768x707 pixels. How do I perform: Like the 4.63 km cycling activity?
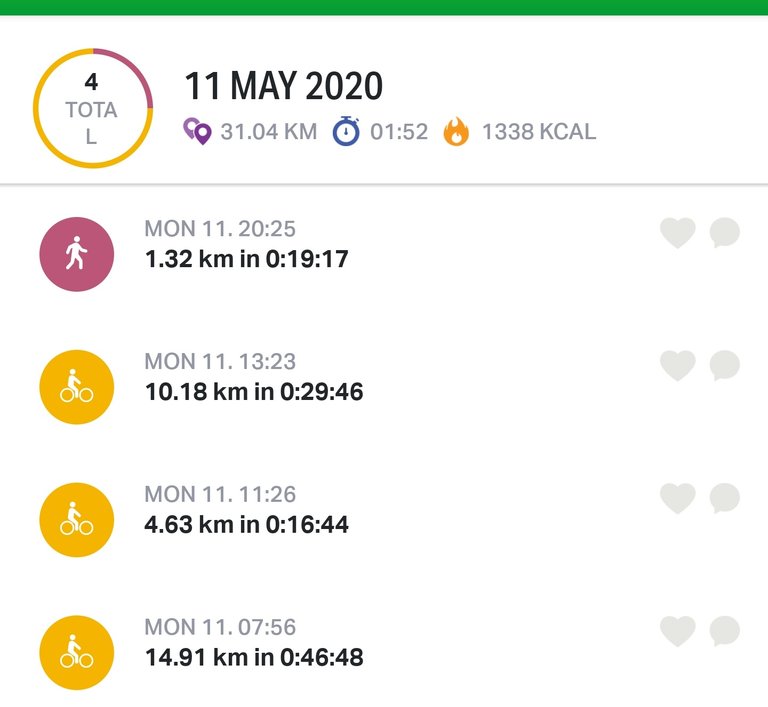pos(677,498)
